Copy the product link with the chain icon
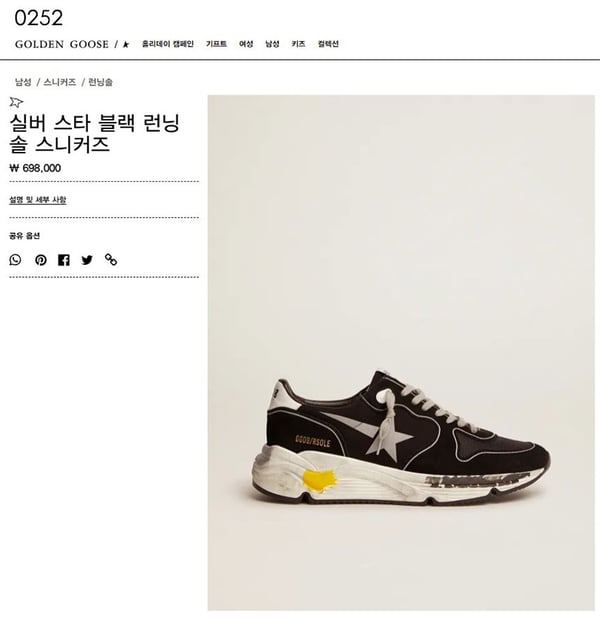 [111, 260]
